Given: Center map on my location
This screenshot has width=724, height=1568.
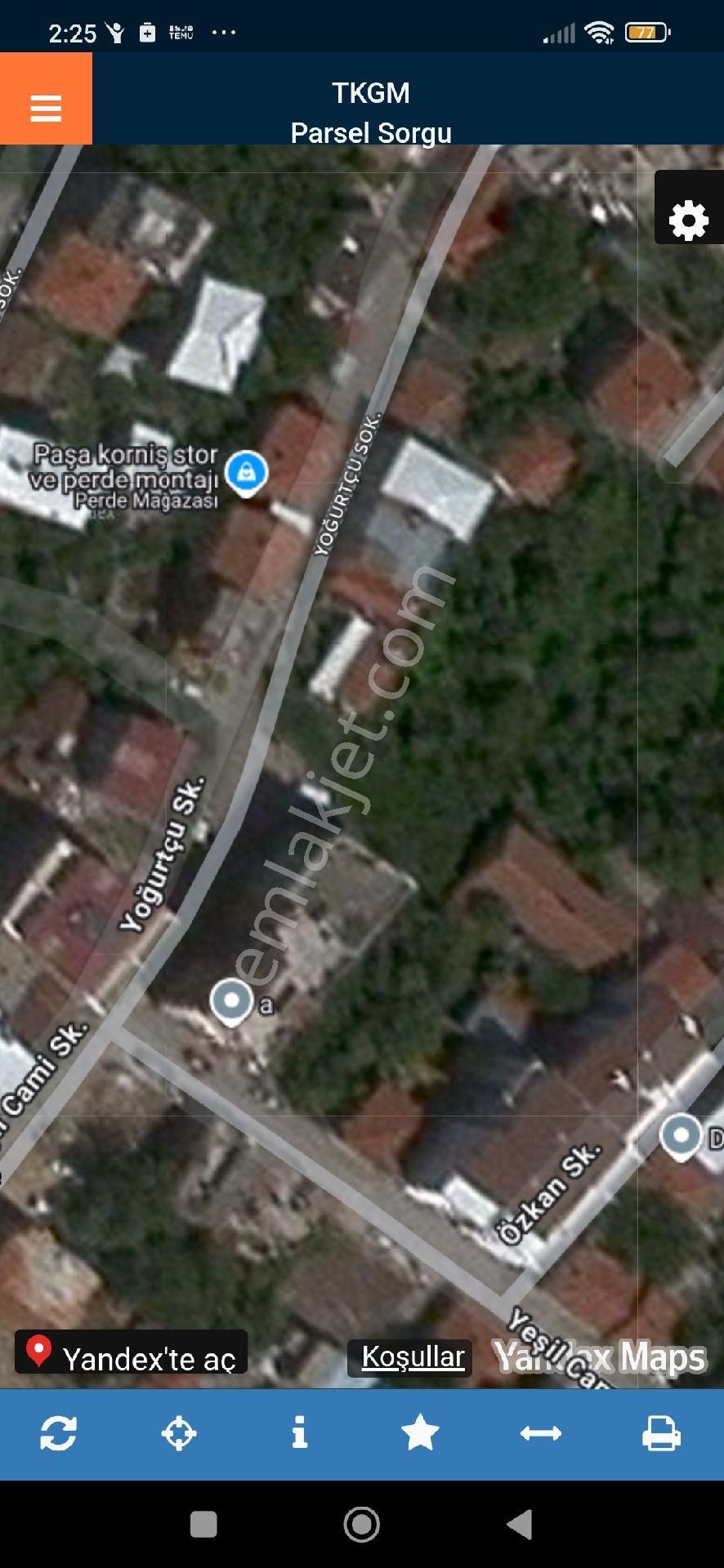Looking at the screenshot, I should point(179,1433).
